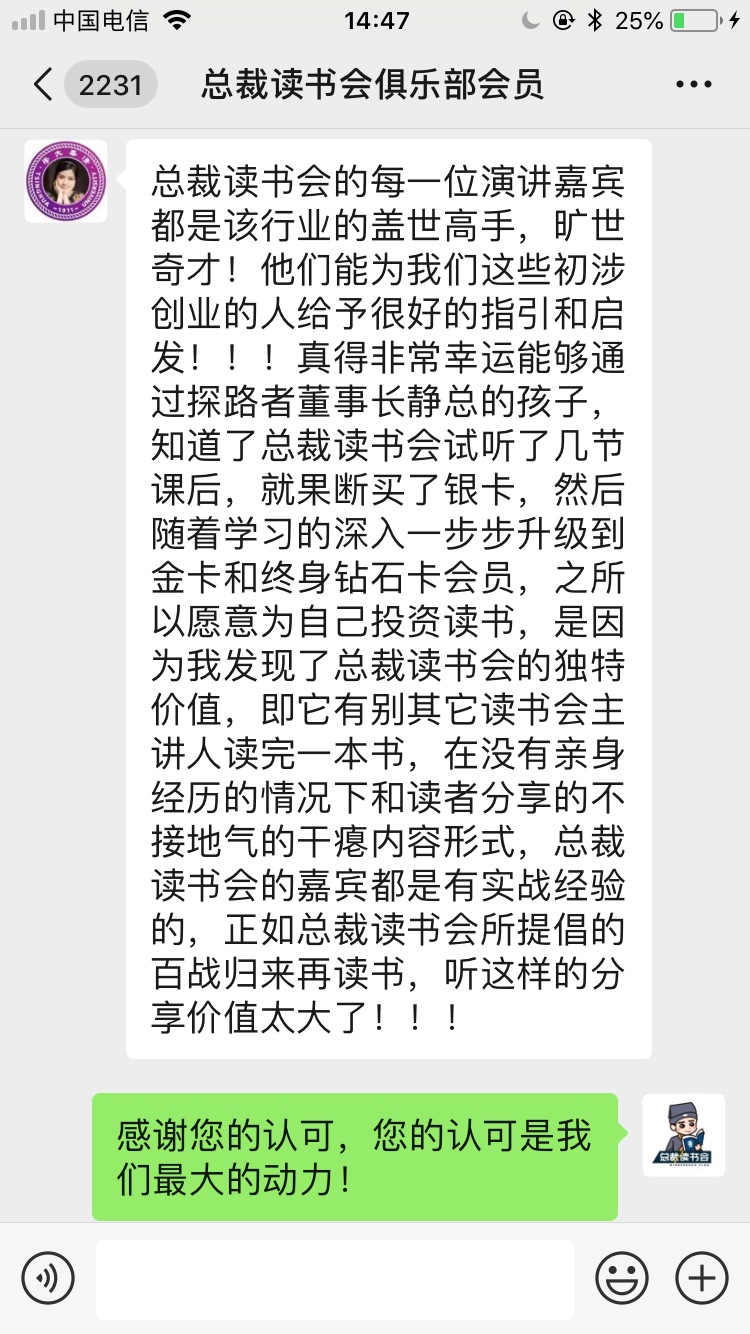Open the emoji picker
Image resolution: width=750 pixels, height=1334 pixels.
621,1278
